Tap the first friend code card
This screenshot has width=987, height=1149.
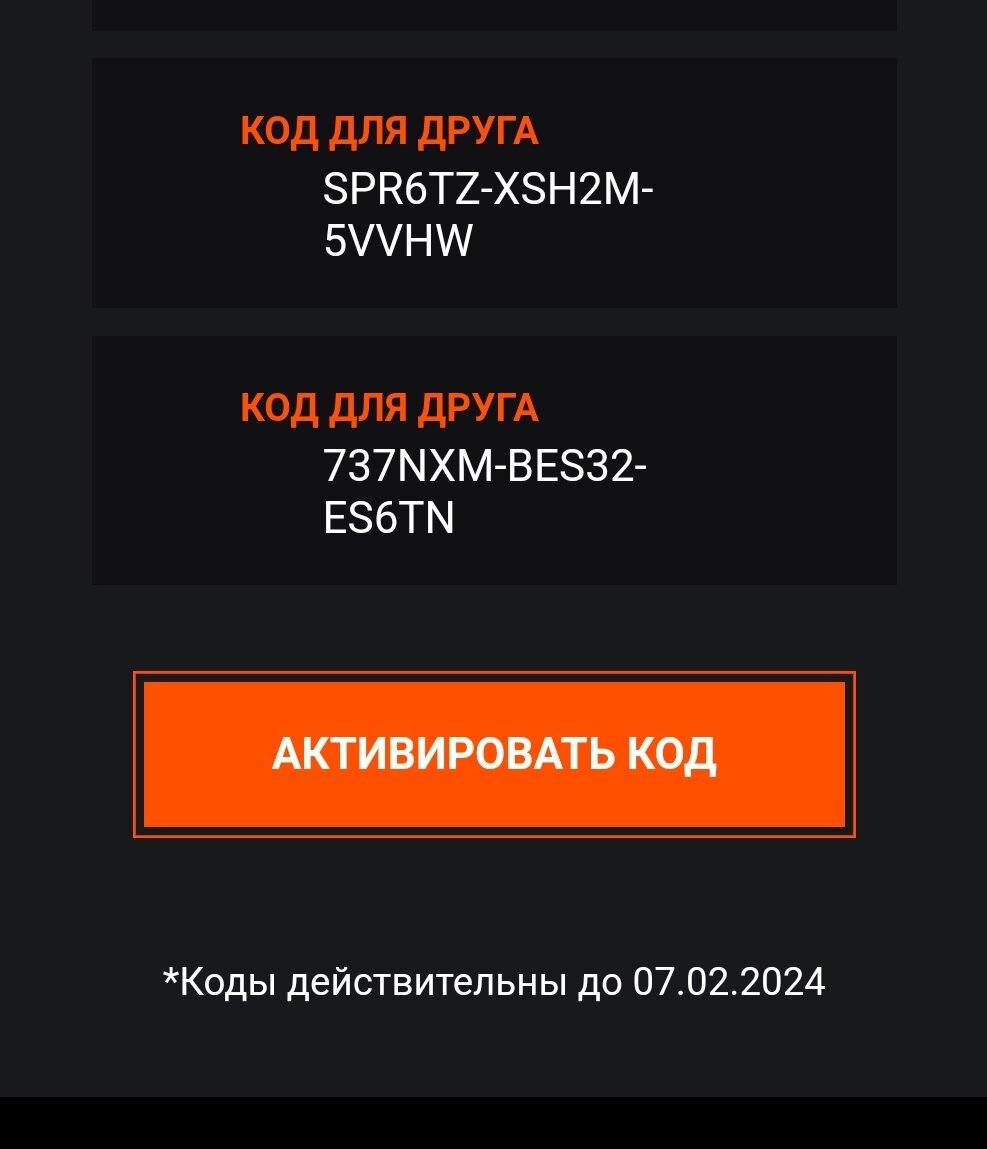(x=494, y=182)
